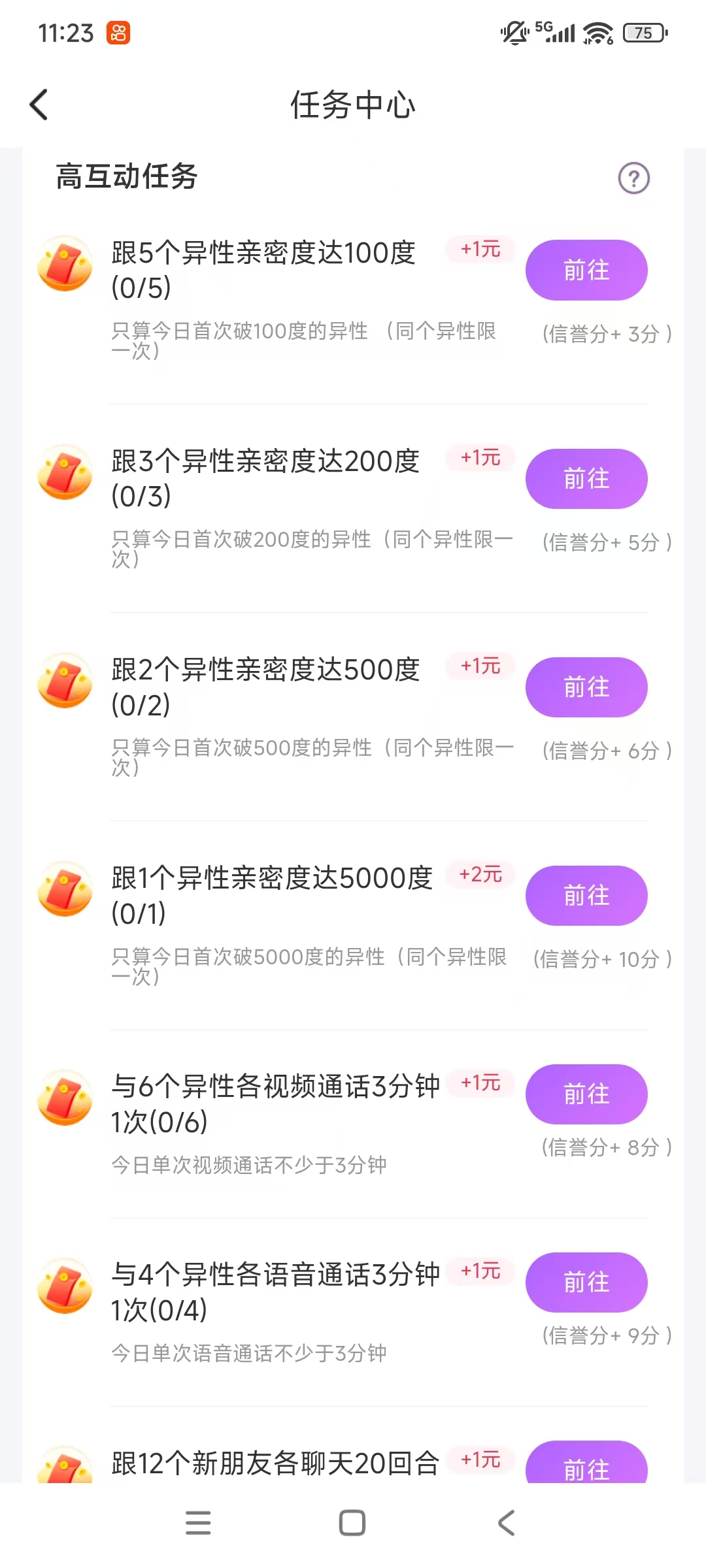Select 前往 for 跟2个异性亲密度达500度 task
The width and height of the screenshot is (706, 1568).
[586, 687]
